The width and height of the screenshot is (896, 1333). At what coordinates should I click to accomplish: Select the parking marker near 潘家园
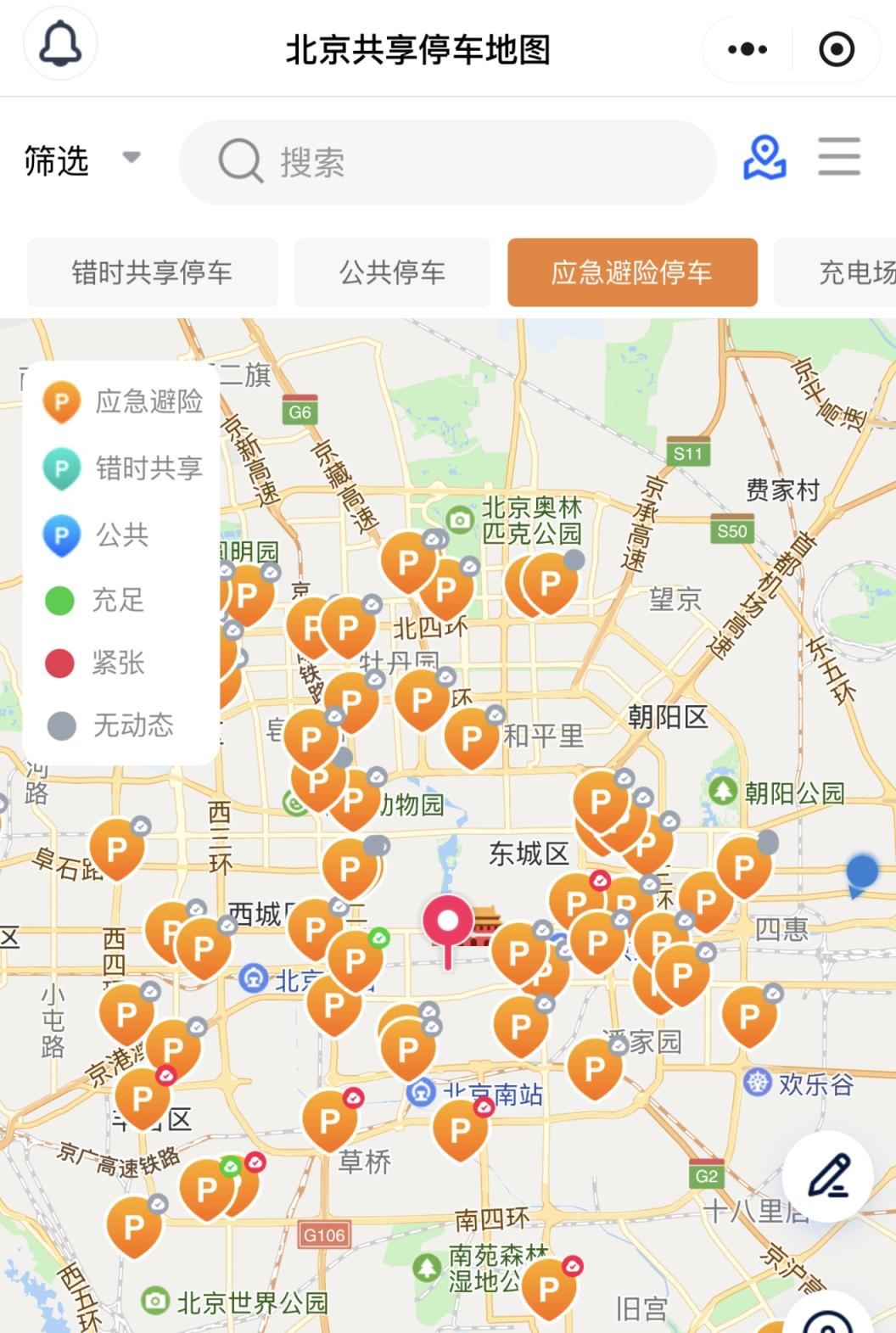(594, 1068)
